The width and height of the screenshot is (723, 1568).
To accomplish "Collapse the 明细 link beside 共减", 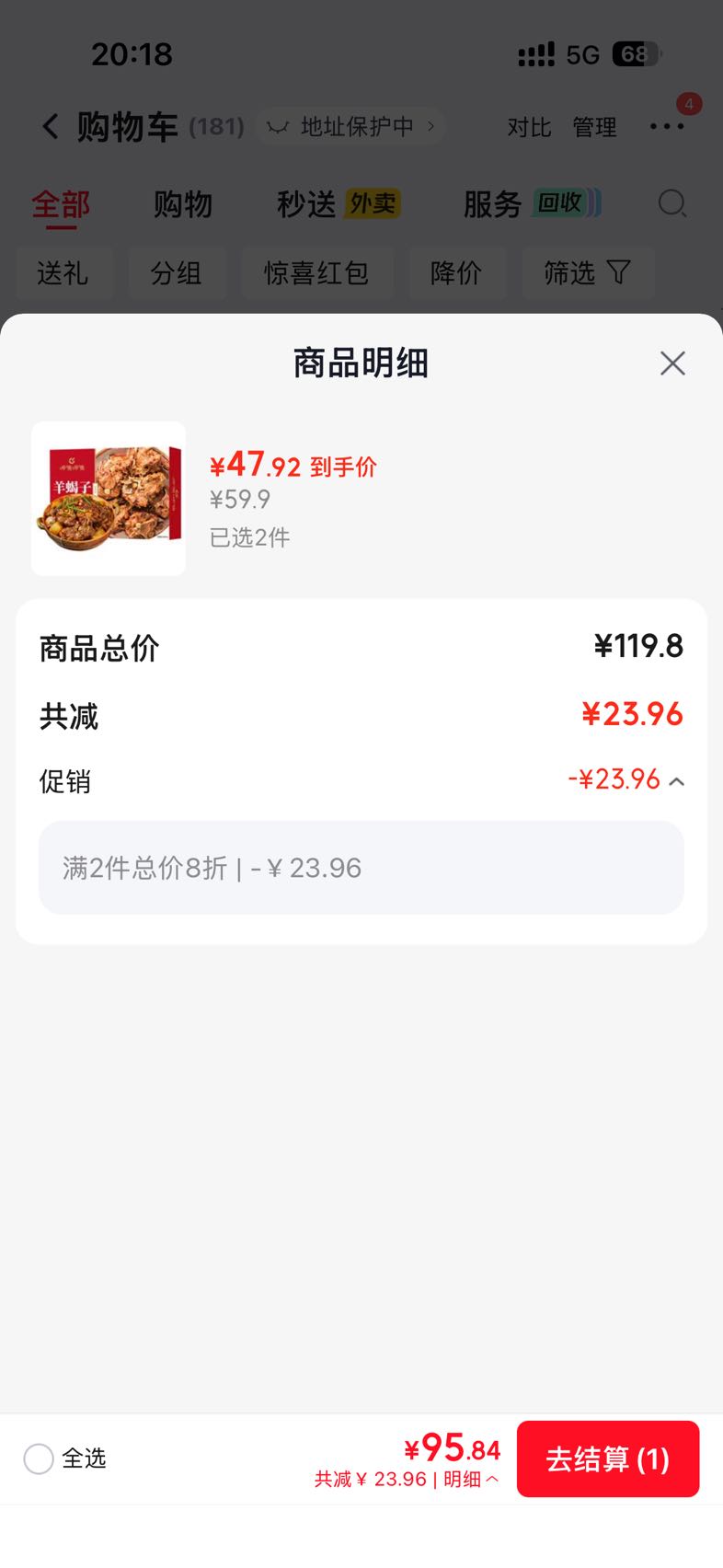I will pyautogui.click(x=472, y=1479).
